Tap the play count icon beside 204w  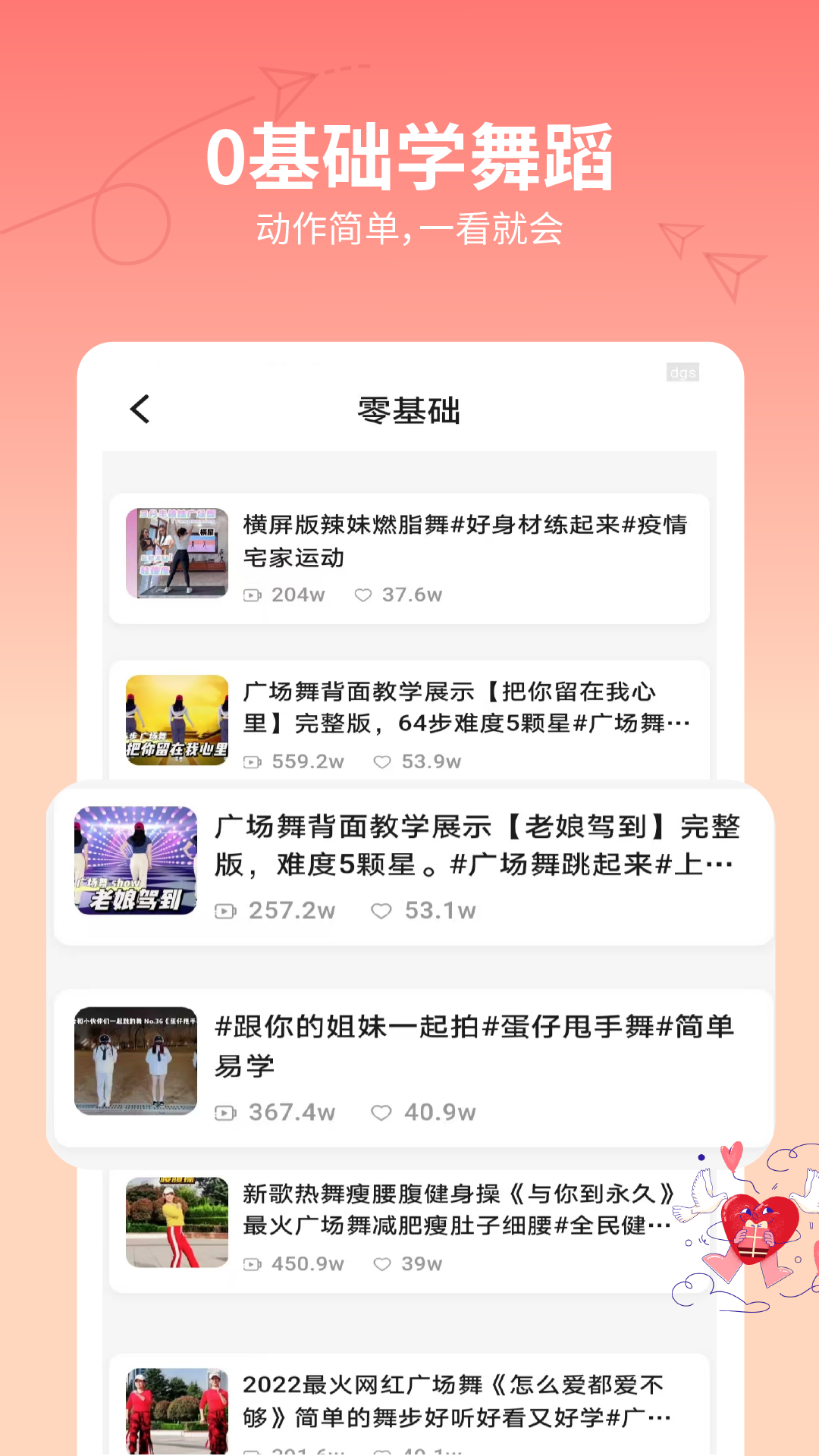click(x=252, y=595)
